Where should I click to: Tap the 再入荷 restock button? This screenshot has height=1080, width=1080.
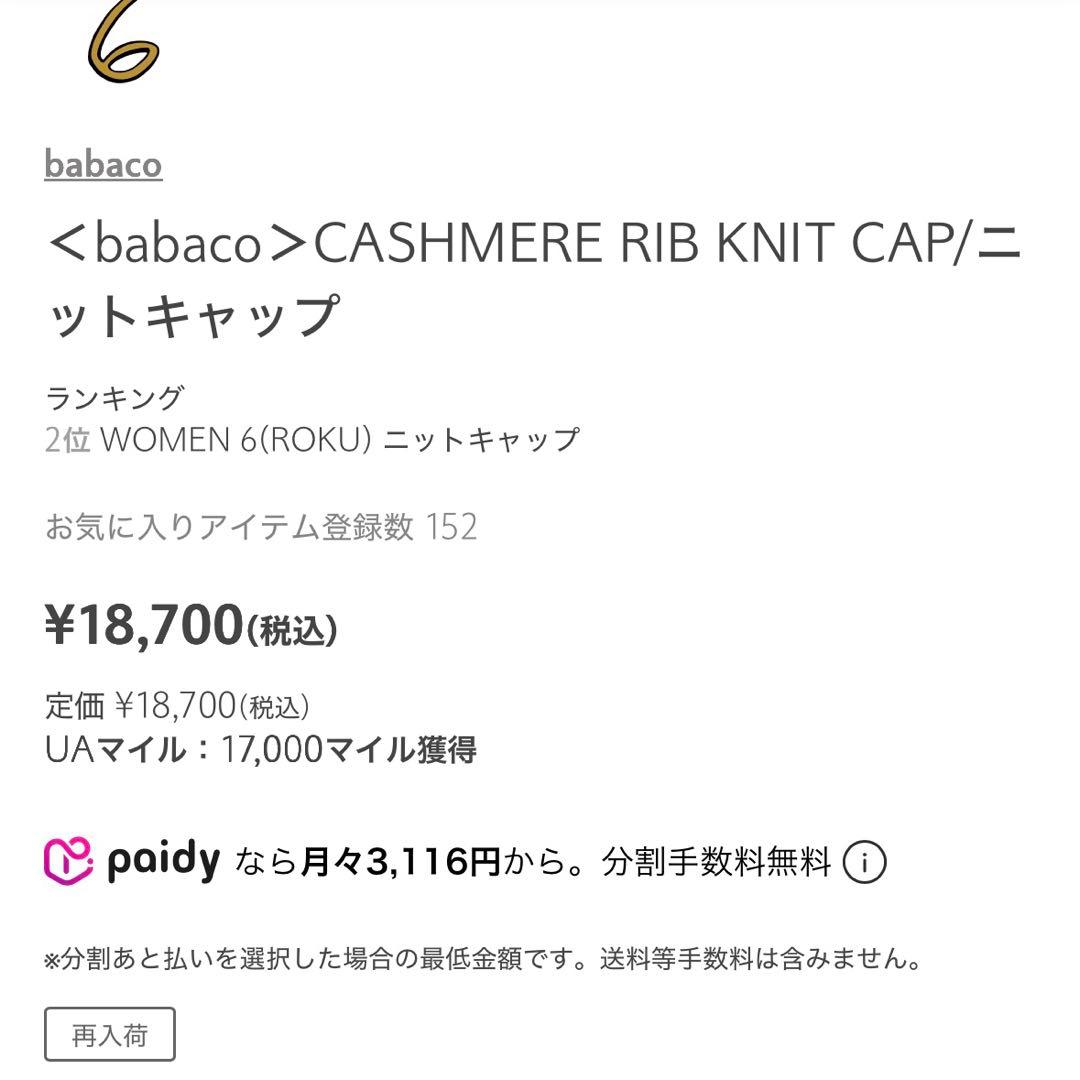[110, 1035]
